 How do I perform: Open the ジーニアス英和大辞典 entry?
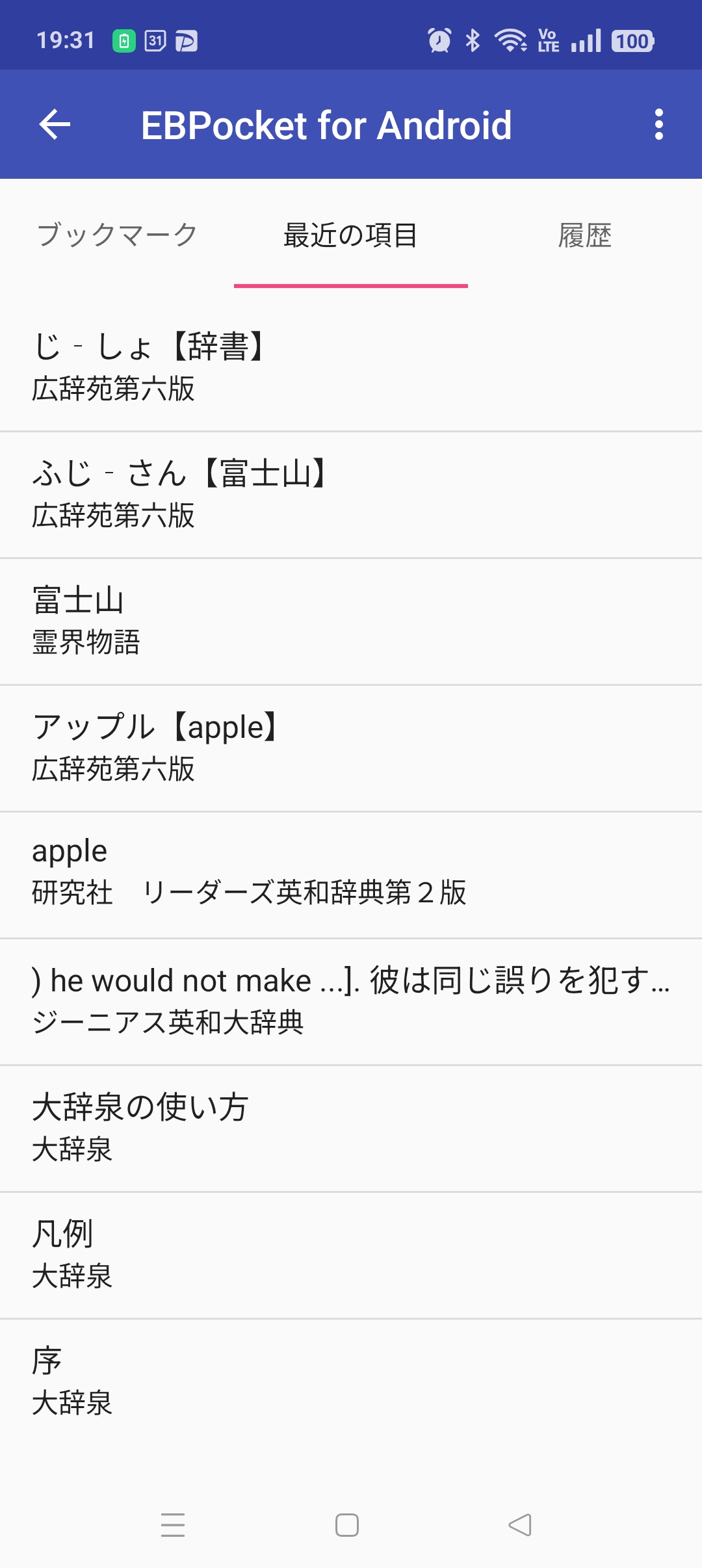[x=351, y=1001]
